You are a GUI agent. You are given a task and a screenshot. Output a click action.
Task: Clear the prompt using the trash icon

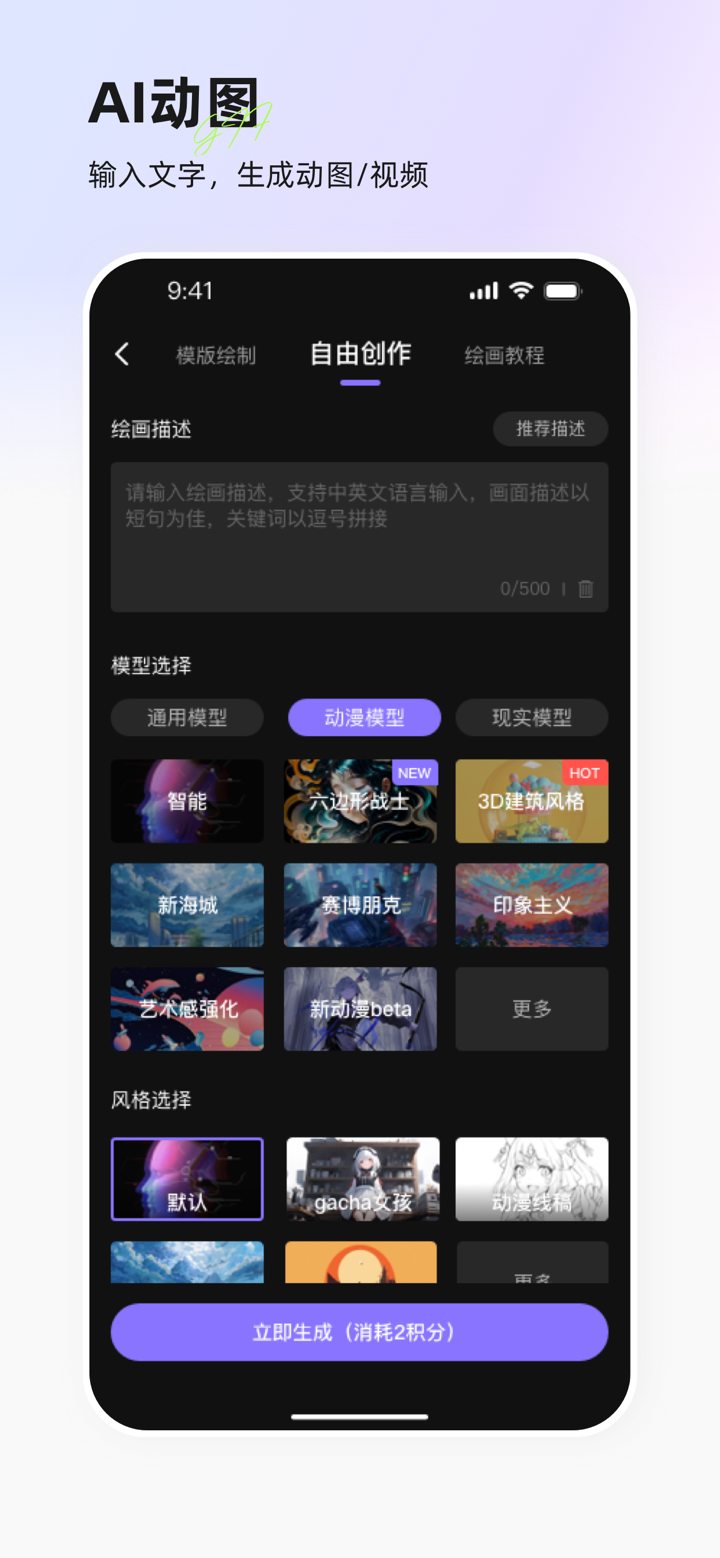pyautogui.click(x=586, y=589)
